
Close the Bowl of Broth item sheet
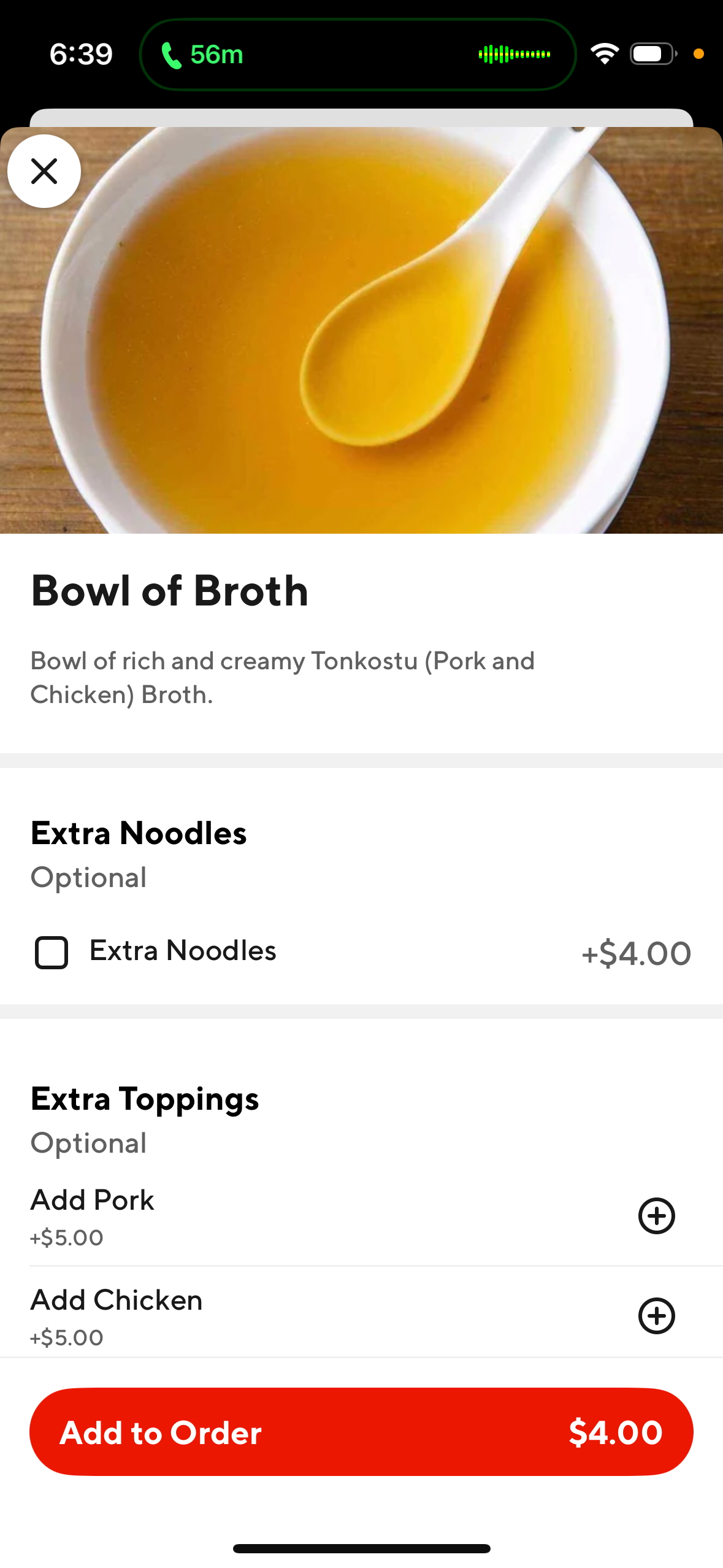pyautogui.click(x=44, y=171)
